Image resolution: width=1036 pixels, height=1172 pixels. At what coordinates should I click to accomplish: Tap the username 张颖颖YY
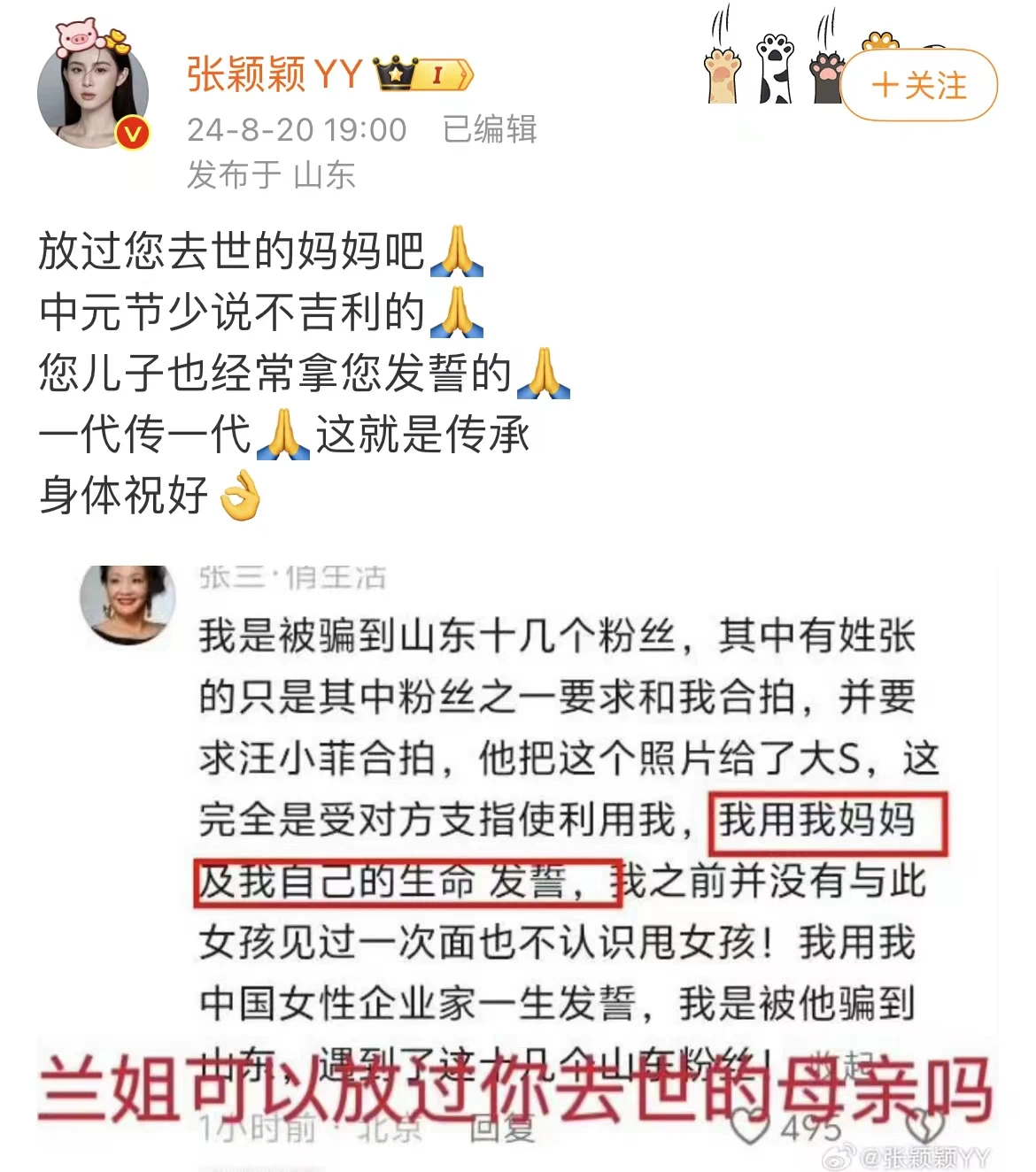pyautogui.click(x=274, y=74)
